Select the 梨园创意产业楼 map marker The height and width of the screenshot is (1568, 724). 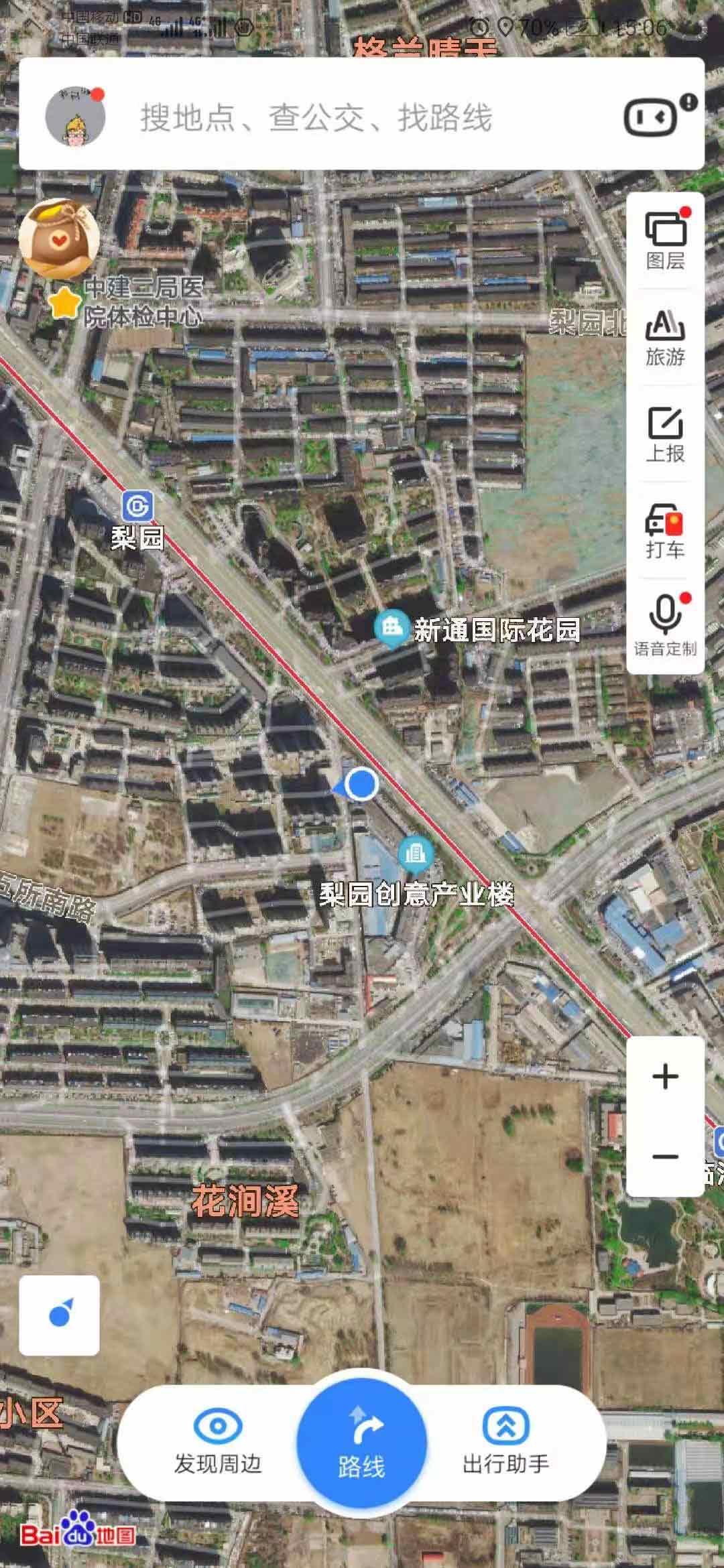tap(415, 853)
